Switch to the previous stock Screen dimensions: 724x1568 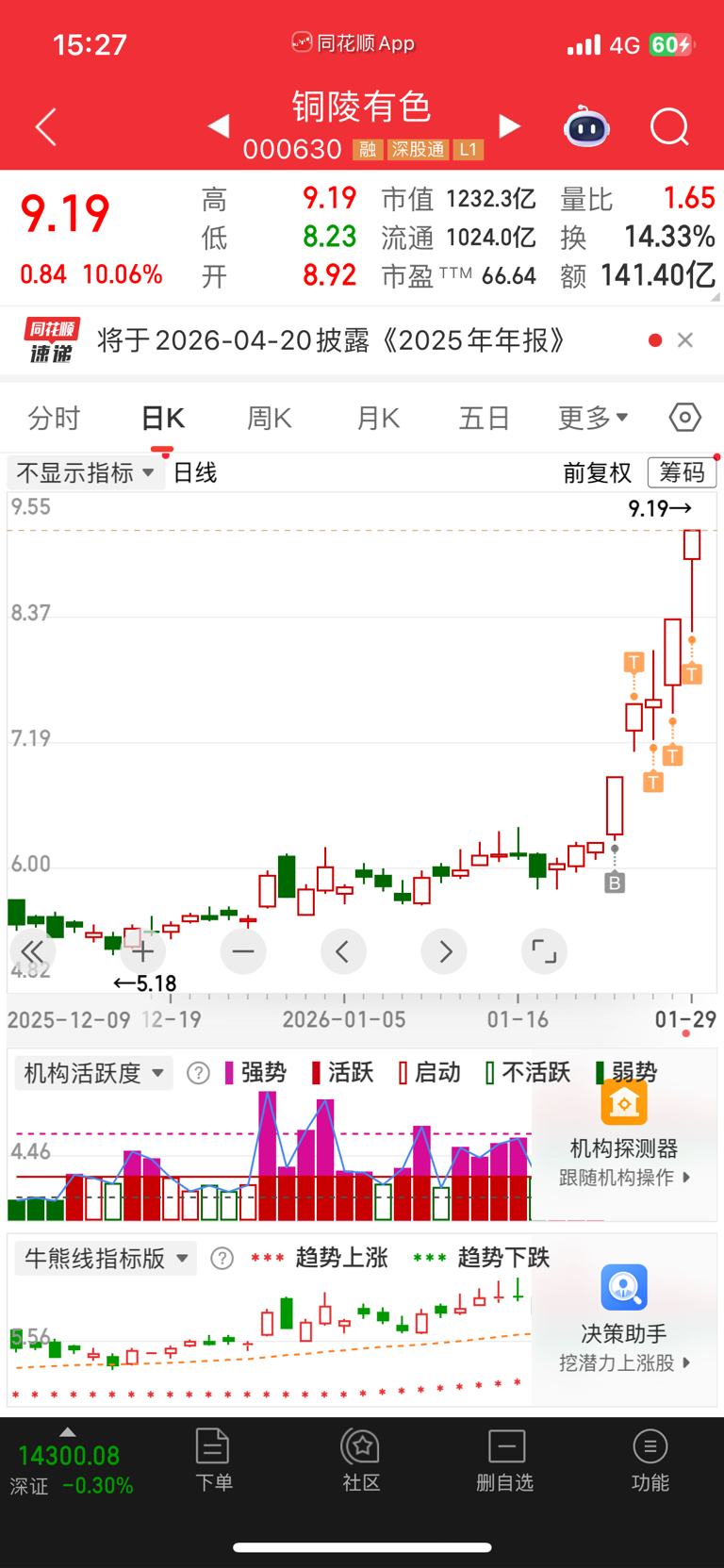coord(219,126)
